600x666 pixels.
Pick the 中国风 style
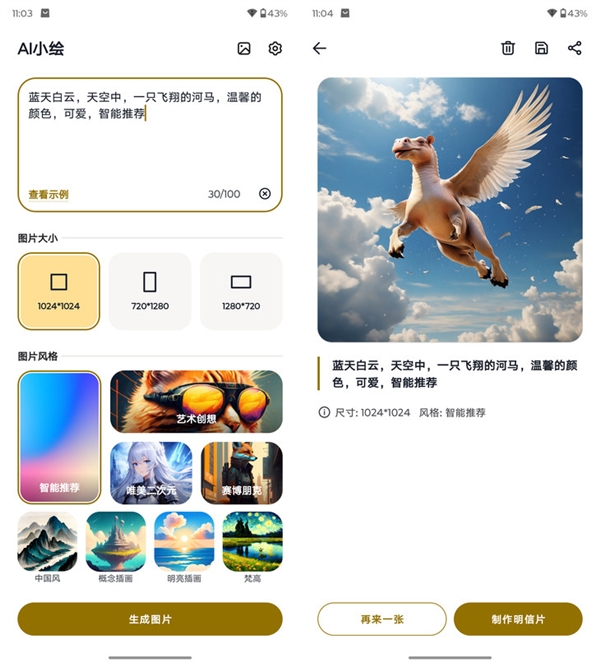pos(48,546)
